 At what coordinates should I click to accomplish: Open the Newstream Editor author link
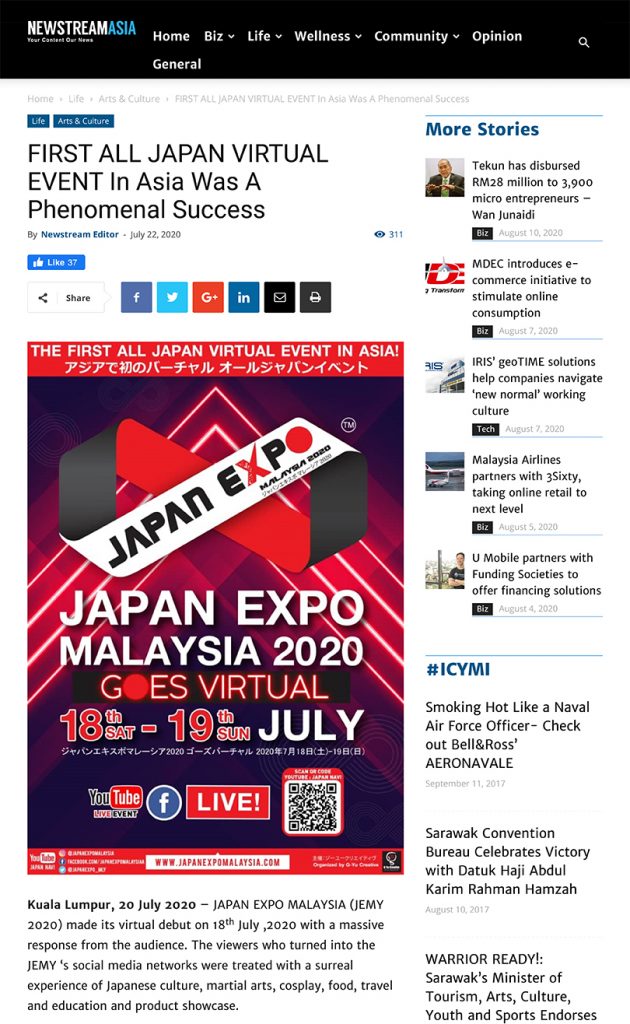80,234
